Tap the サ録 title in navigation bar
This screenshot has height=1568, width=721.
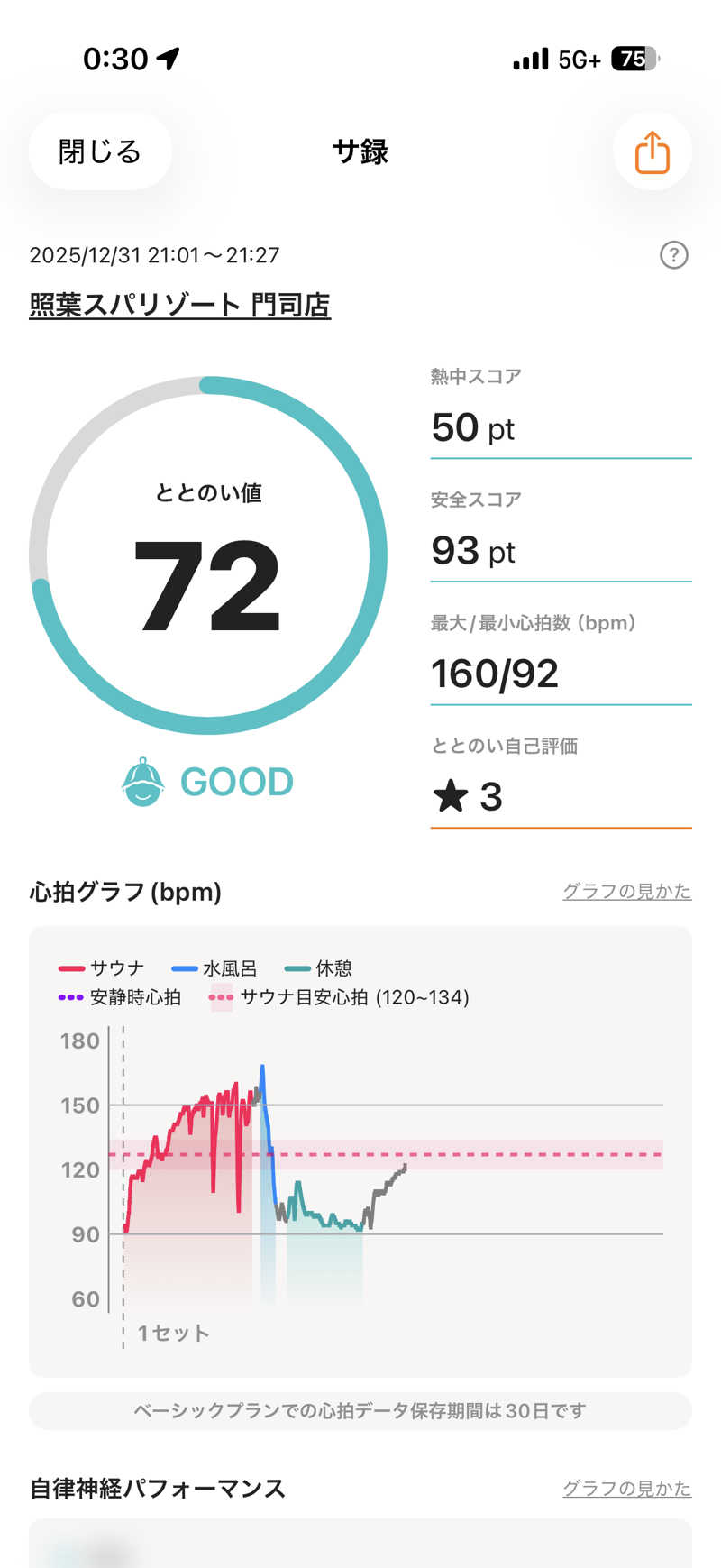click(360, 151)
